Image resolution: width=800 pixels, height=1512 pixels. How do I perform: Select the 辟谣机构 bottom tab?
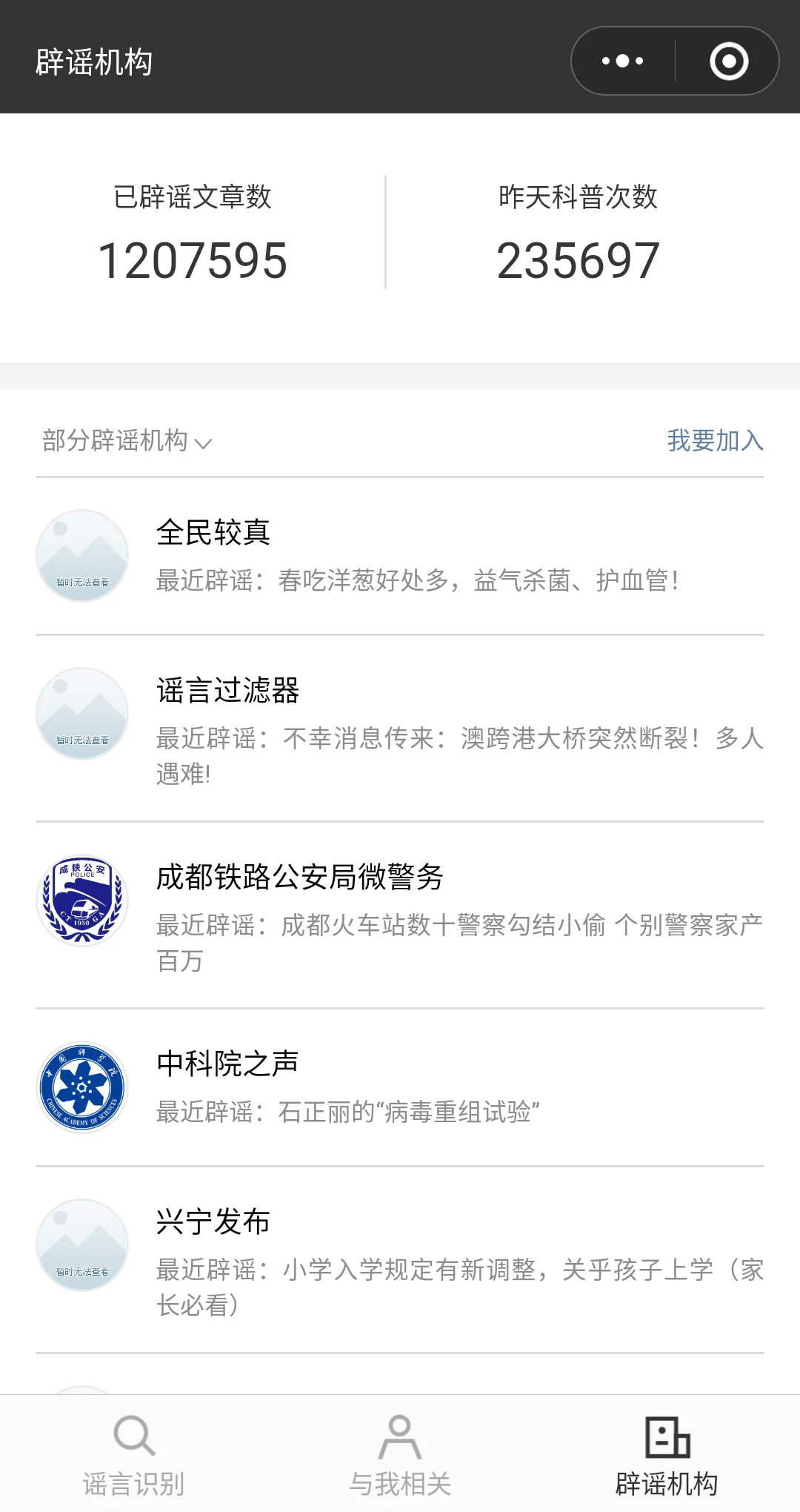[667, 1454]
